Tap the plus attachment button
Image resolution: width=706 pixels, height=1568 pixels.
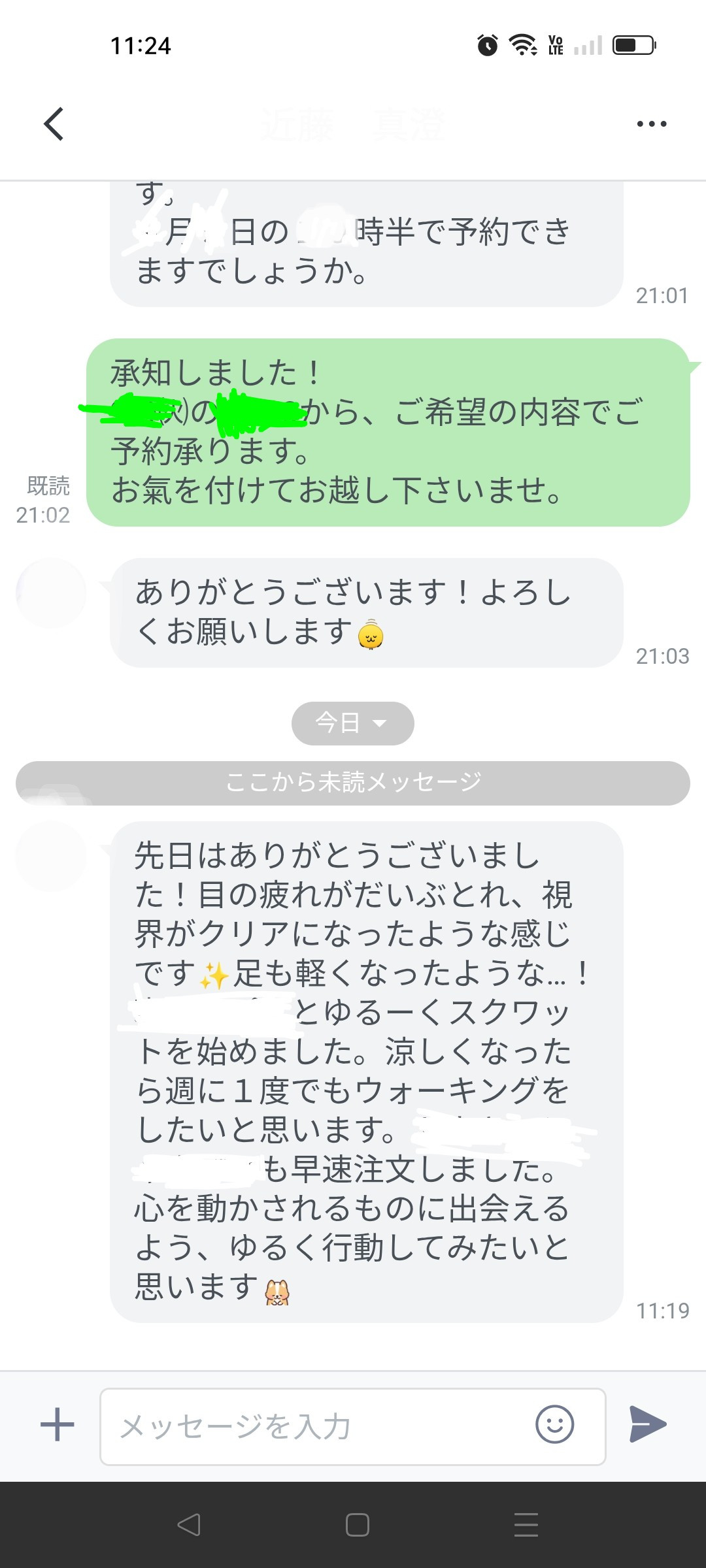pos(58,1424)
